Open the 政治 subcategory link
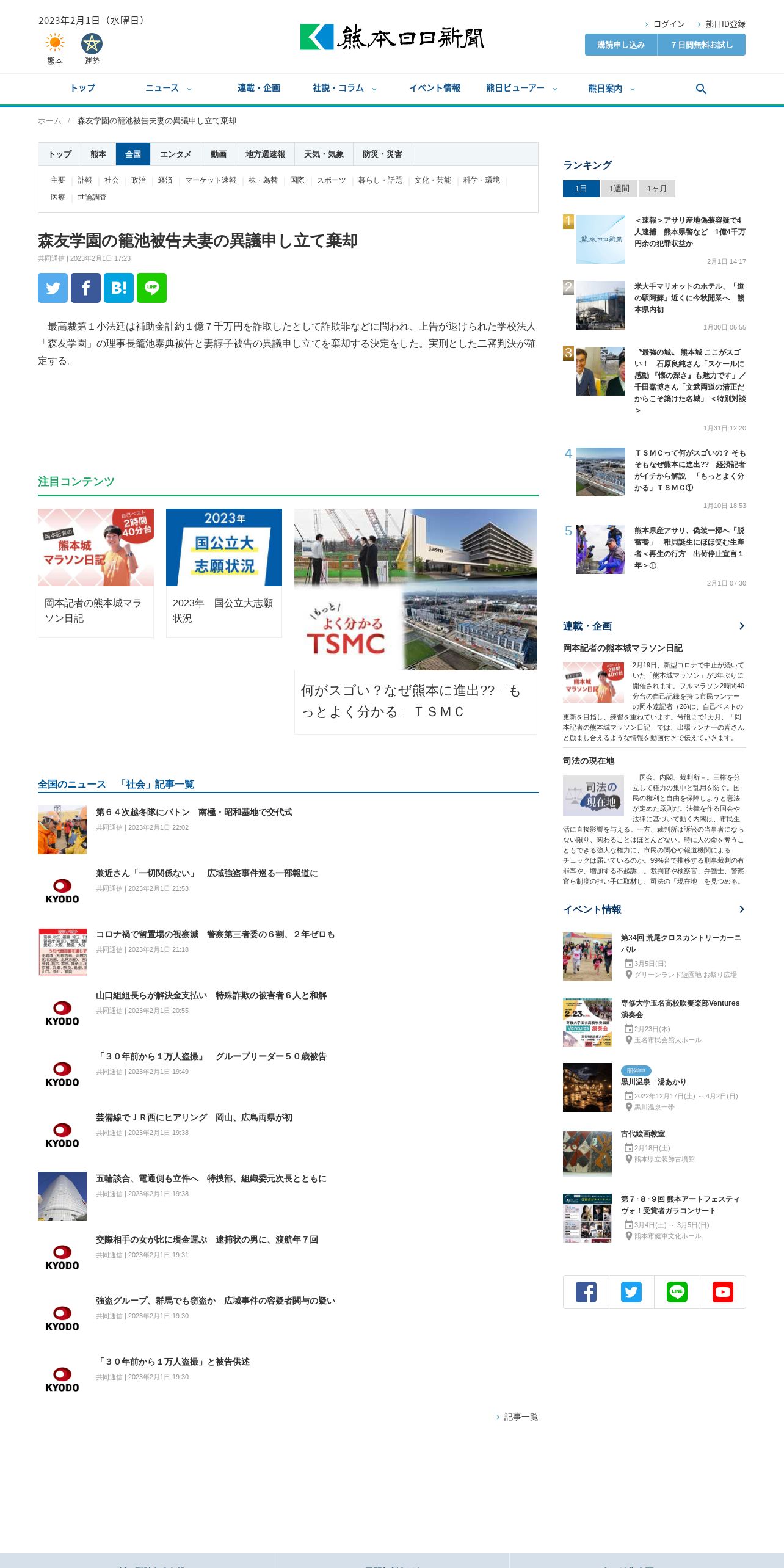 coord(139,180)
